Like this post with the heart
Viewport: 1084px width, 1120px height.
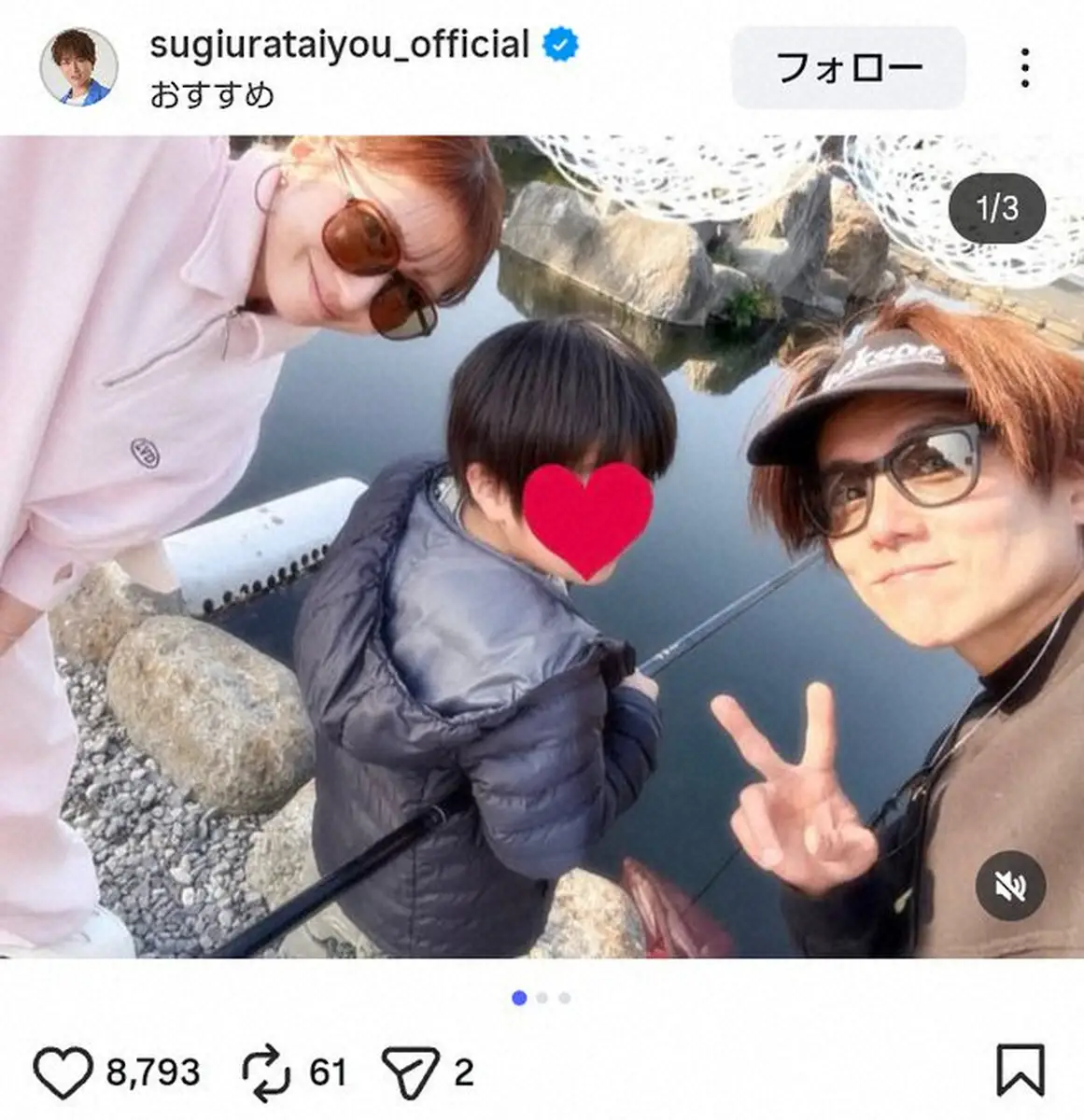[63, 1072]
